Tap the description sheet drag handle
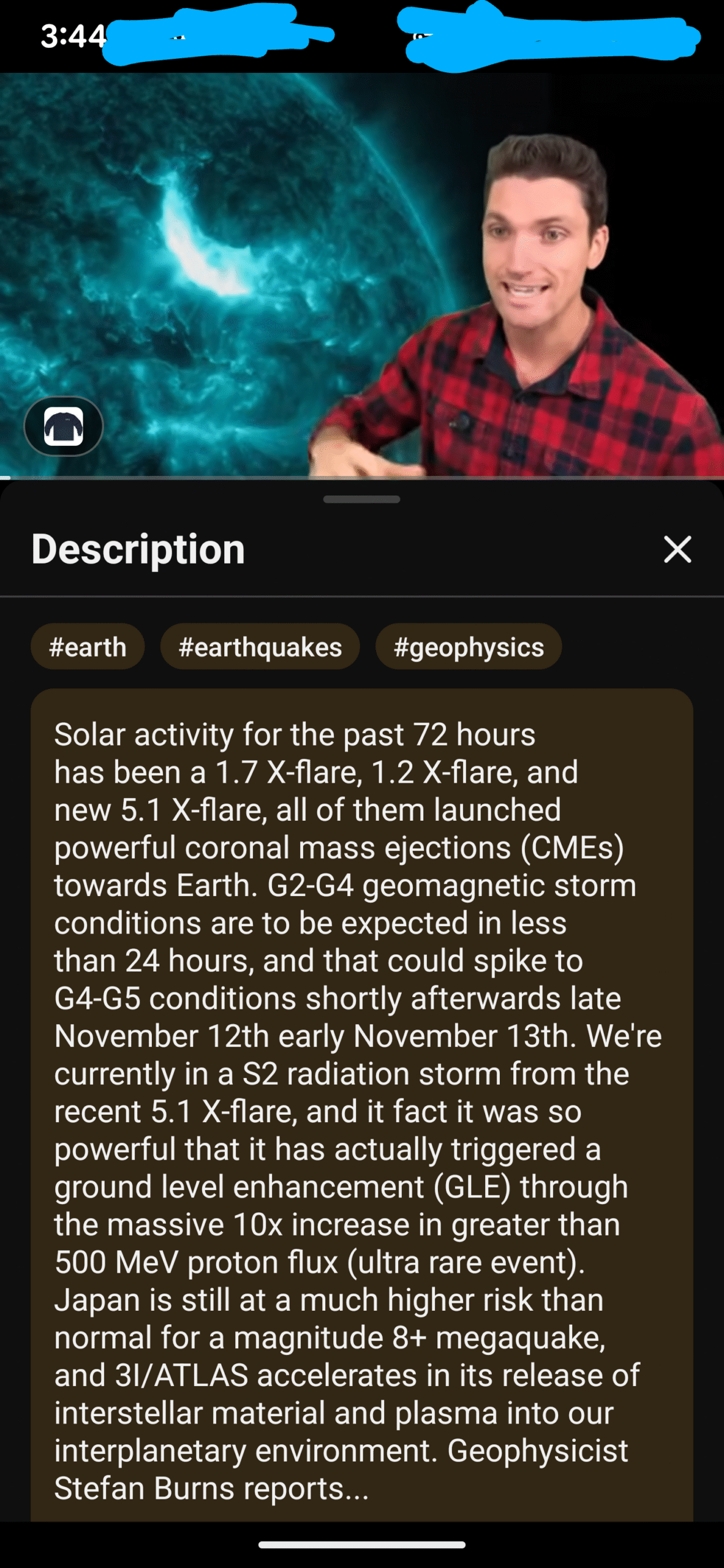Screen dimensions: 724x1568 [361, 499]
